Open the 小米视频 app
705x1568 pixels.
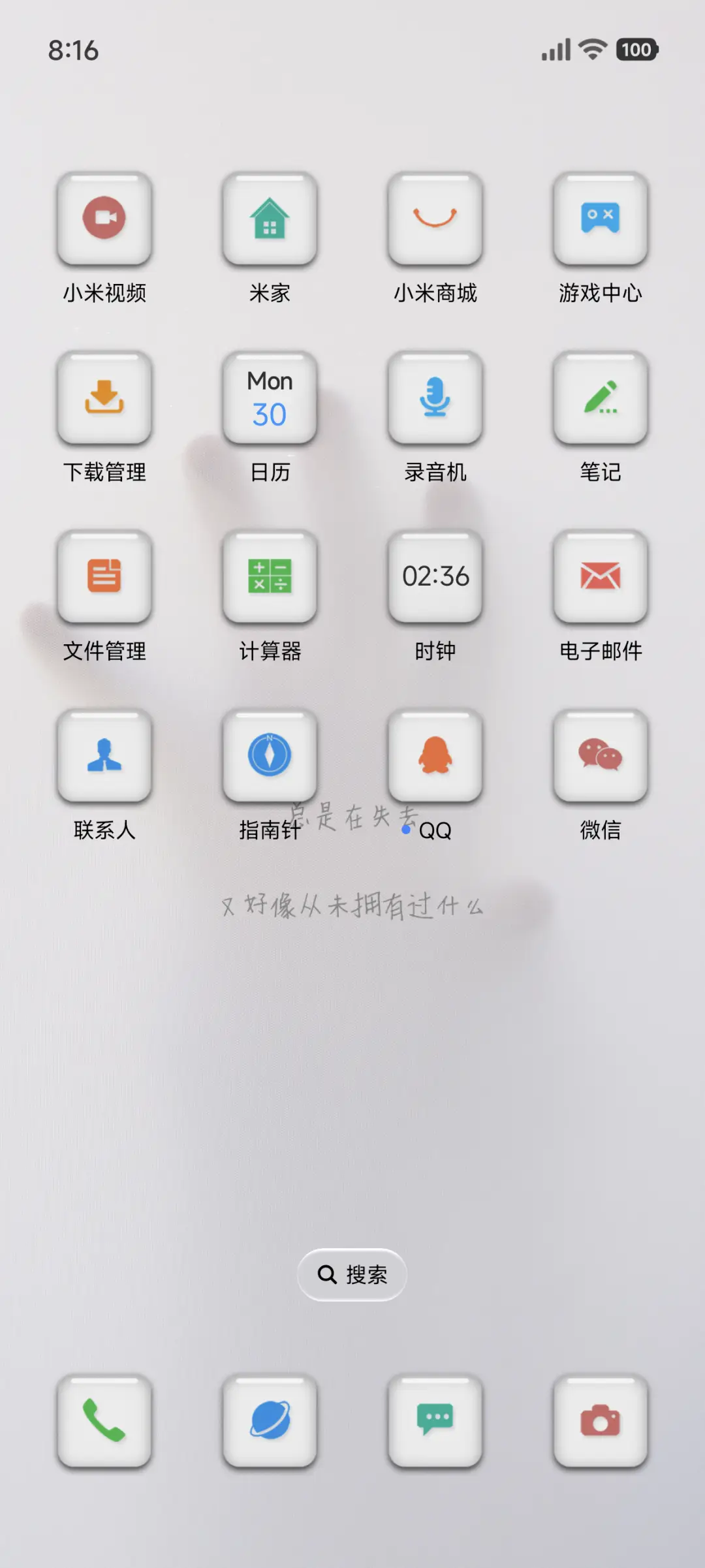pyautogui.click(x=104, y=221)
